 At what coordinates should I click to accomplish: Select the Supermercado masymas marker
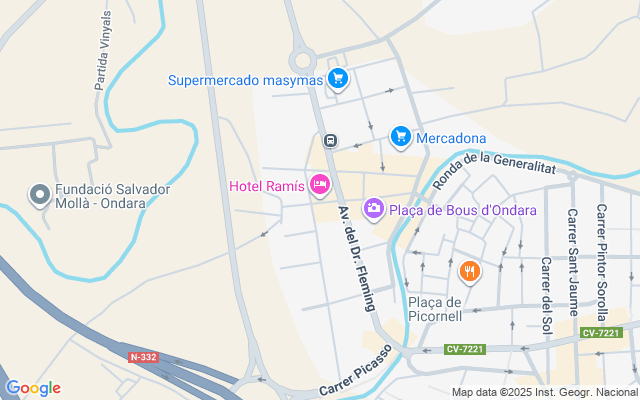[x=338, y=79]
